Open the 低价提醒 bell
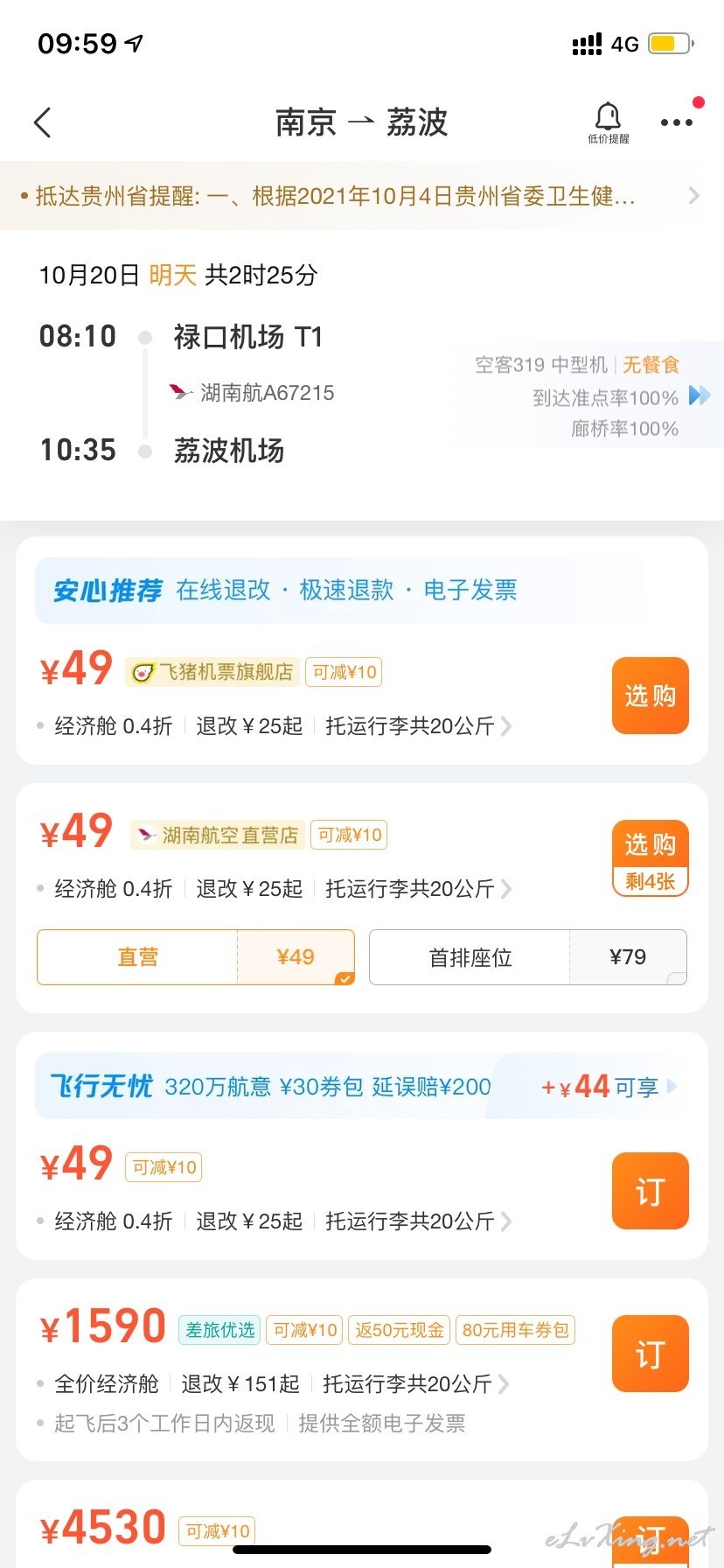This screenshot has width=724, height=1568. coord(608,122)
